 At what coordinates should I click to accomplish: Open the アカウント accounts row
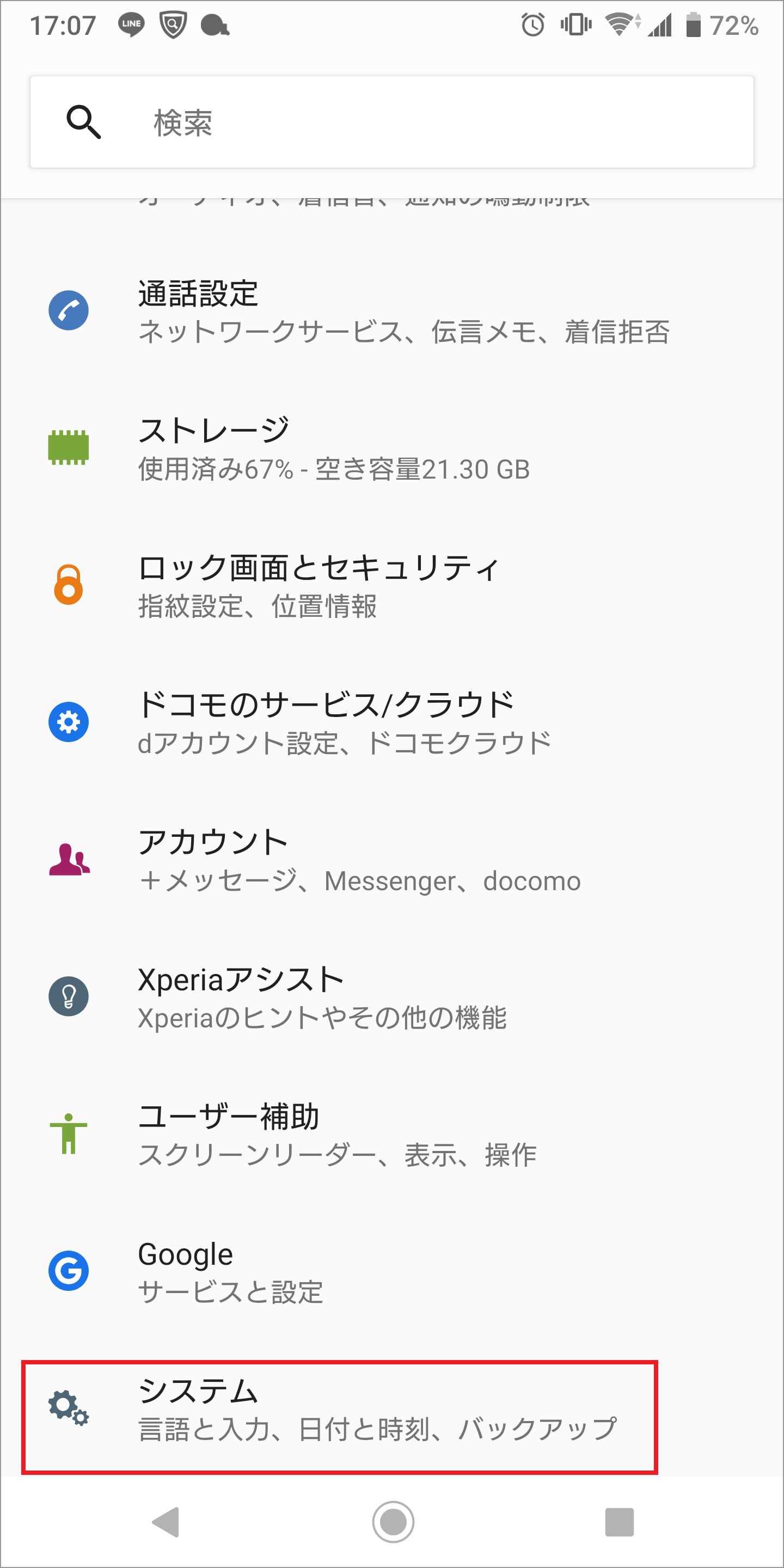point(392,860)
